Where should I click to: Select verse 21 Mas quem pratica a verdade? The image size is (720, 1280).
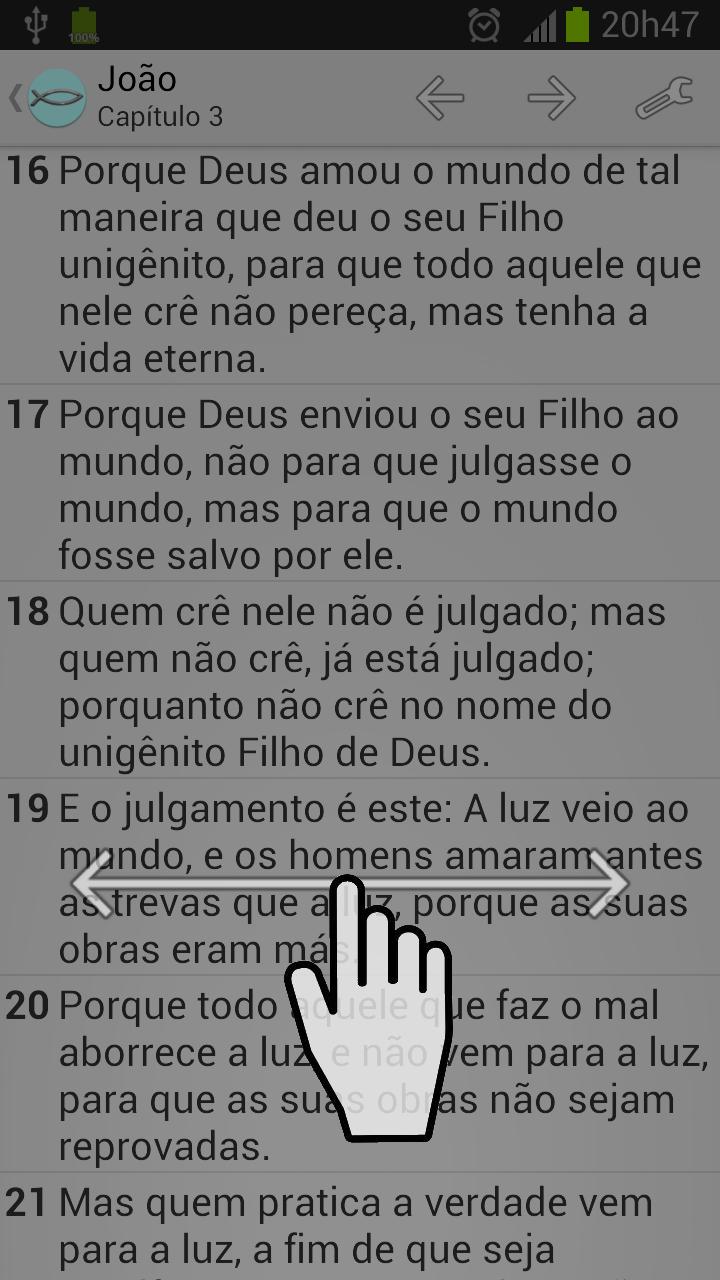[x=360, y=1226]
